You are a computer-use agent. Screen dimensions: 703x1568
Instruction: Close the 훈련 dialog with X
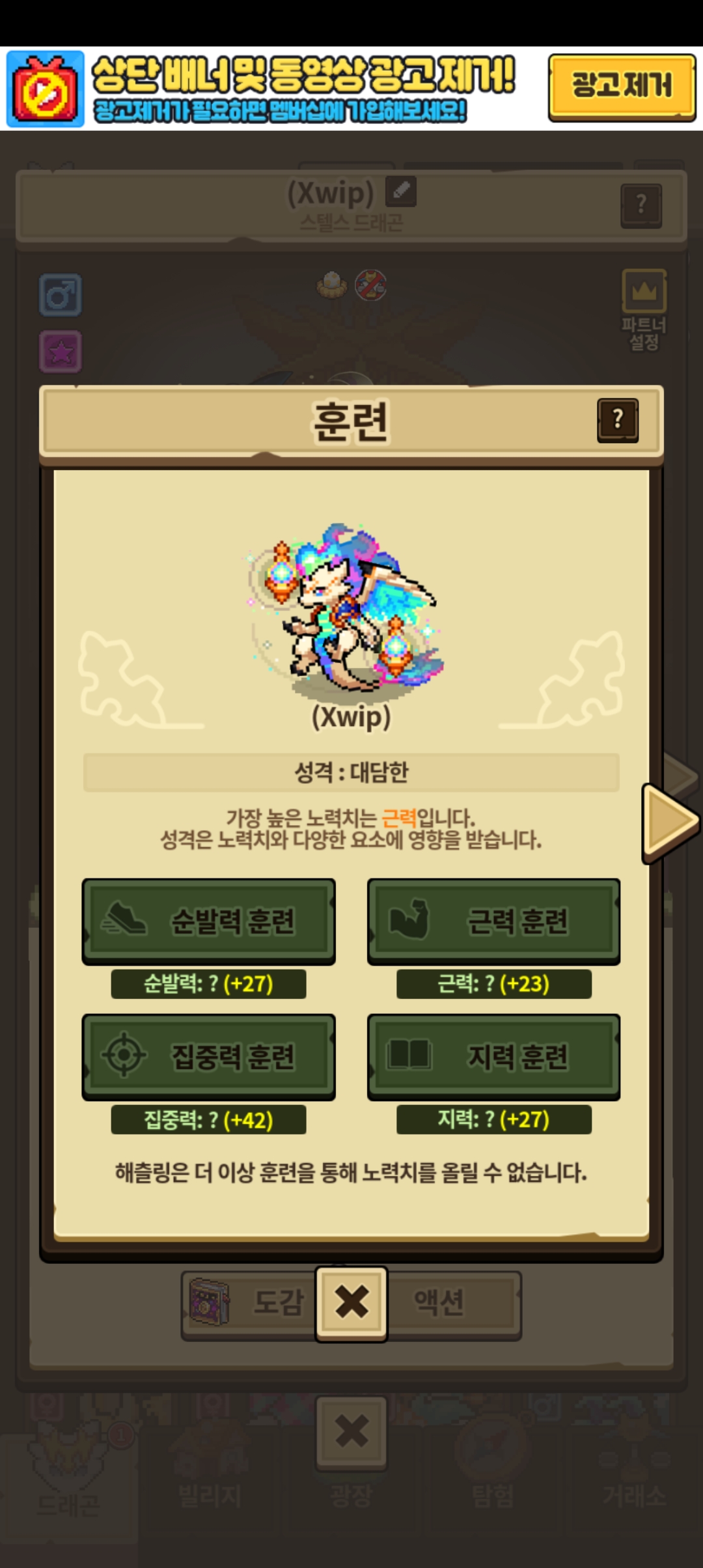[351, 1302]
